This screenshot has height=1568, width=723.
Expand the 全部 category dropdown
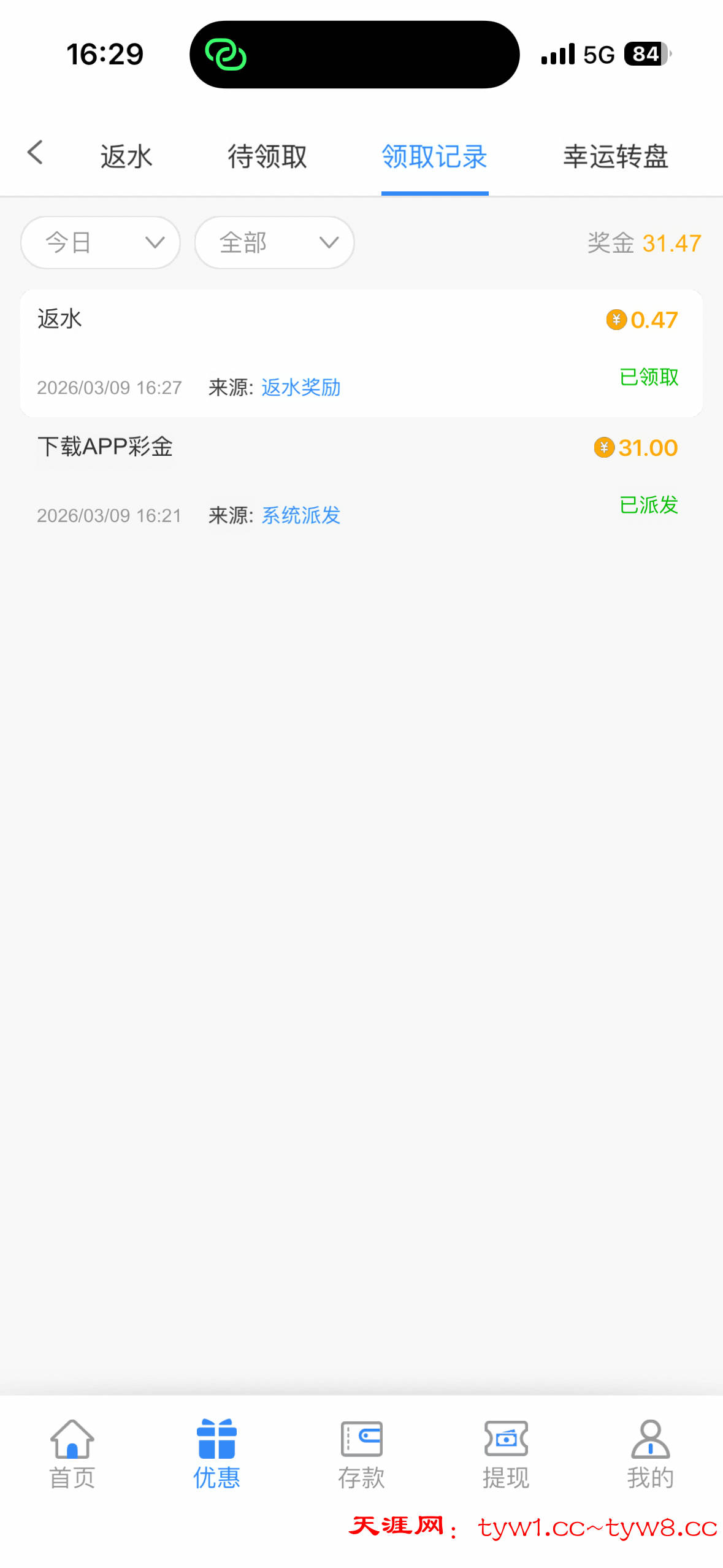[x=274, y=242]
